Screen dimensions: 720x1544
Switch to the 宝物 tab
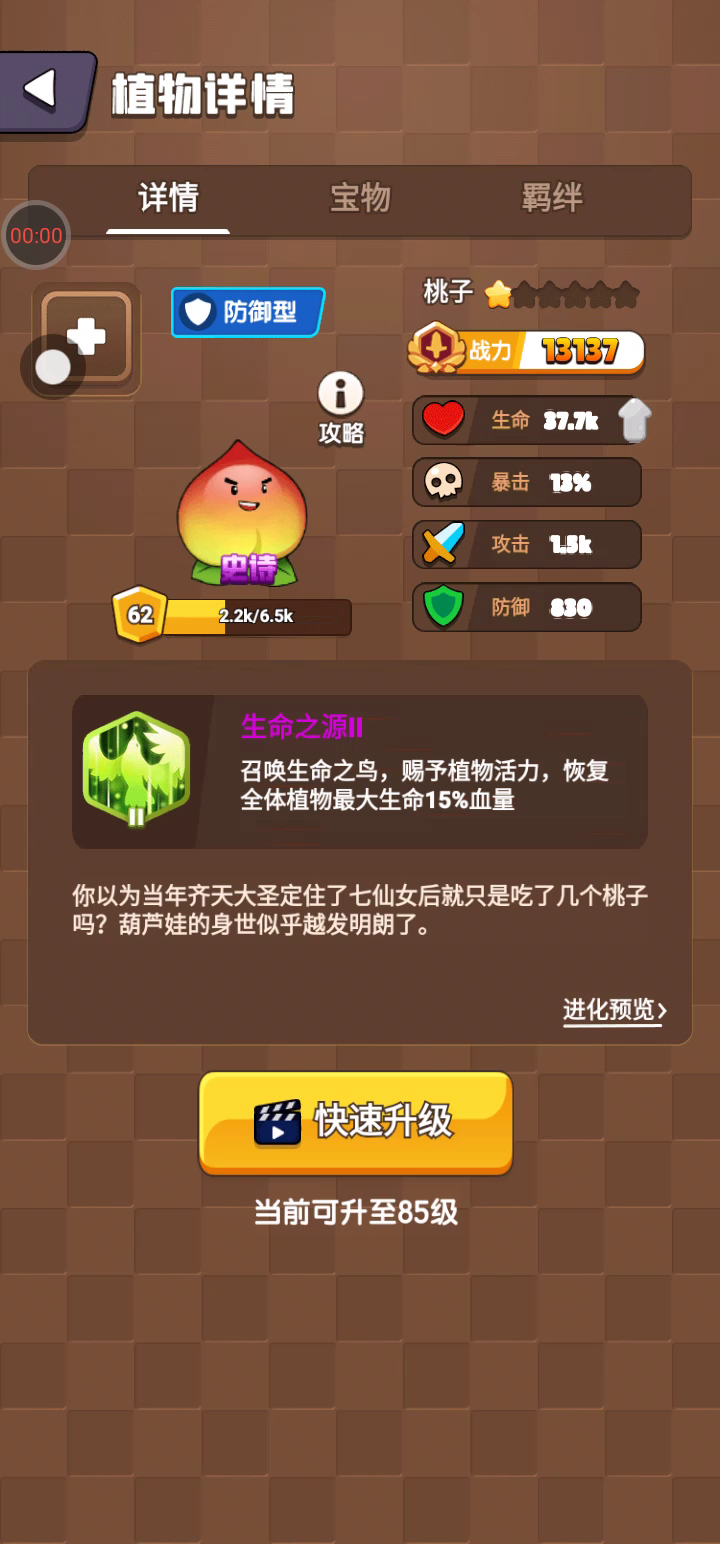pyautogui.click(x=360, y=198)
